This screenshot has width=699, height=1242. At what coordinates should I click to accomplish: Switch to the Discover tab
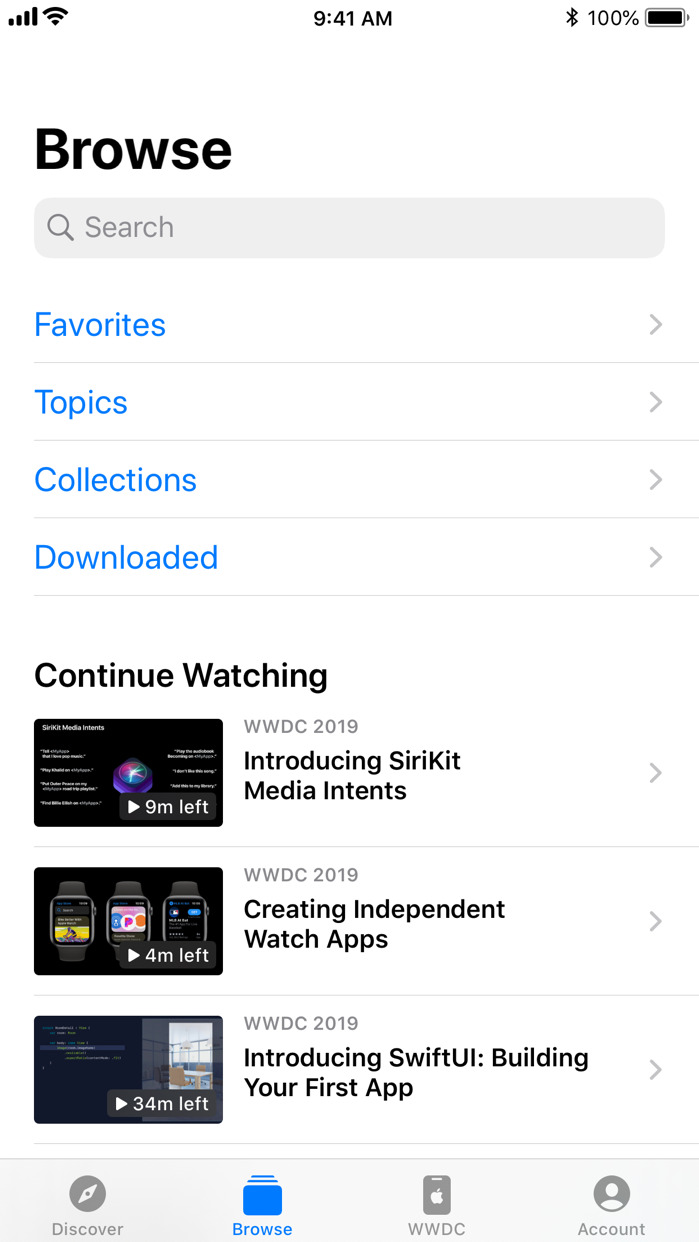(88, 1205)
